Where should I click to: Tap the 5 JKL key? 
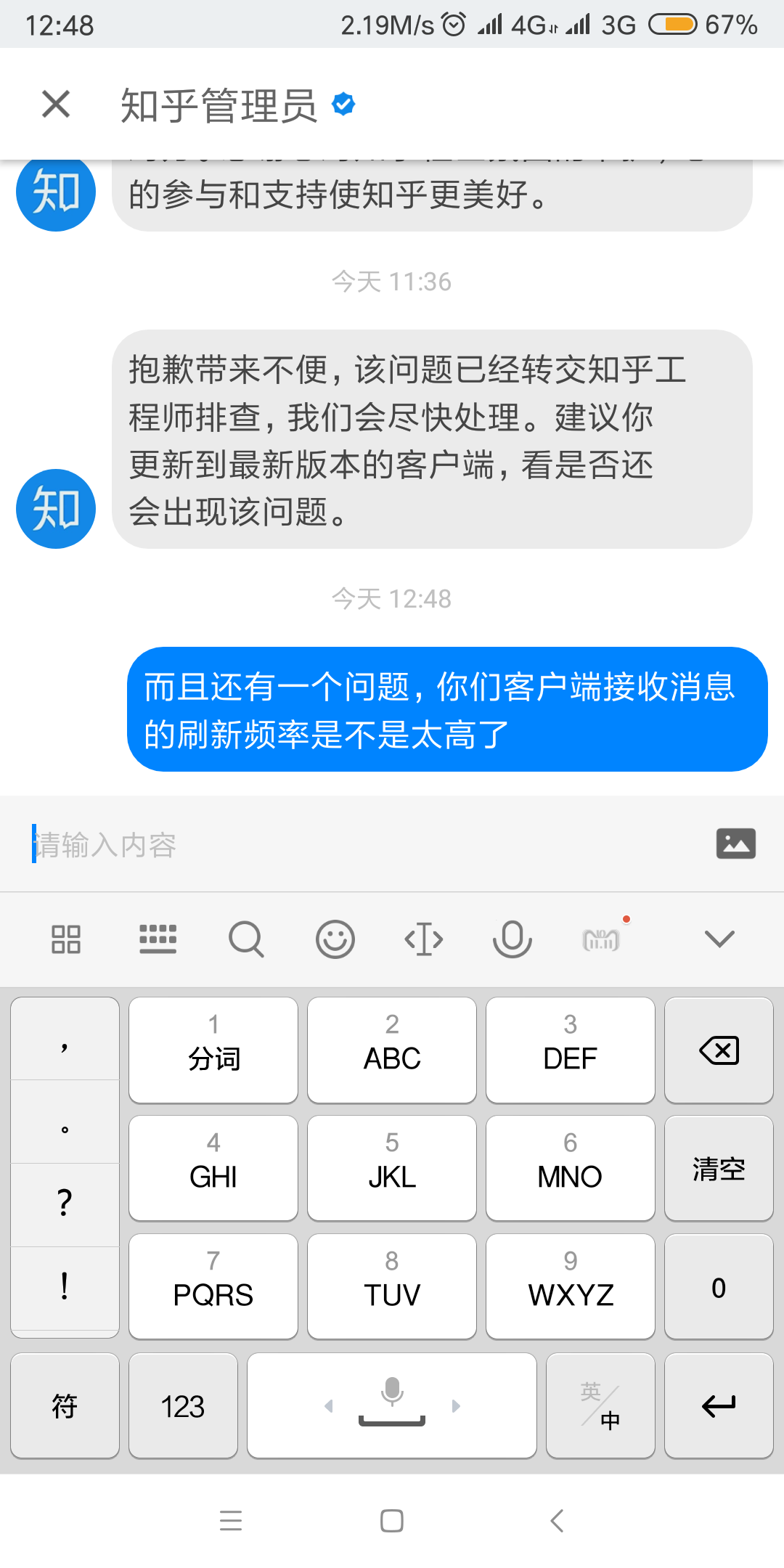click(x=392, y=1169)
